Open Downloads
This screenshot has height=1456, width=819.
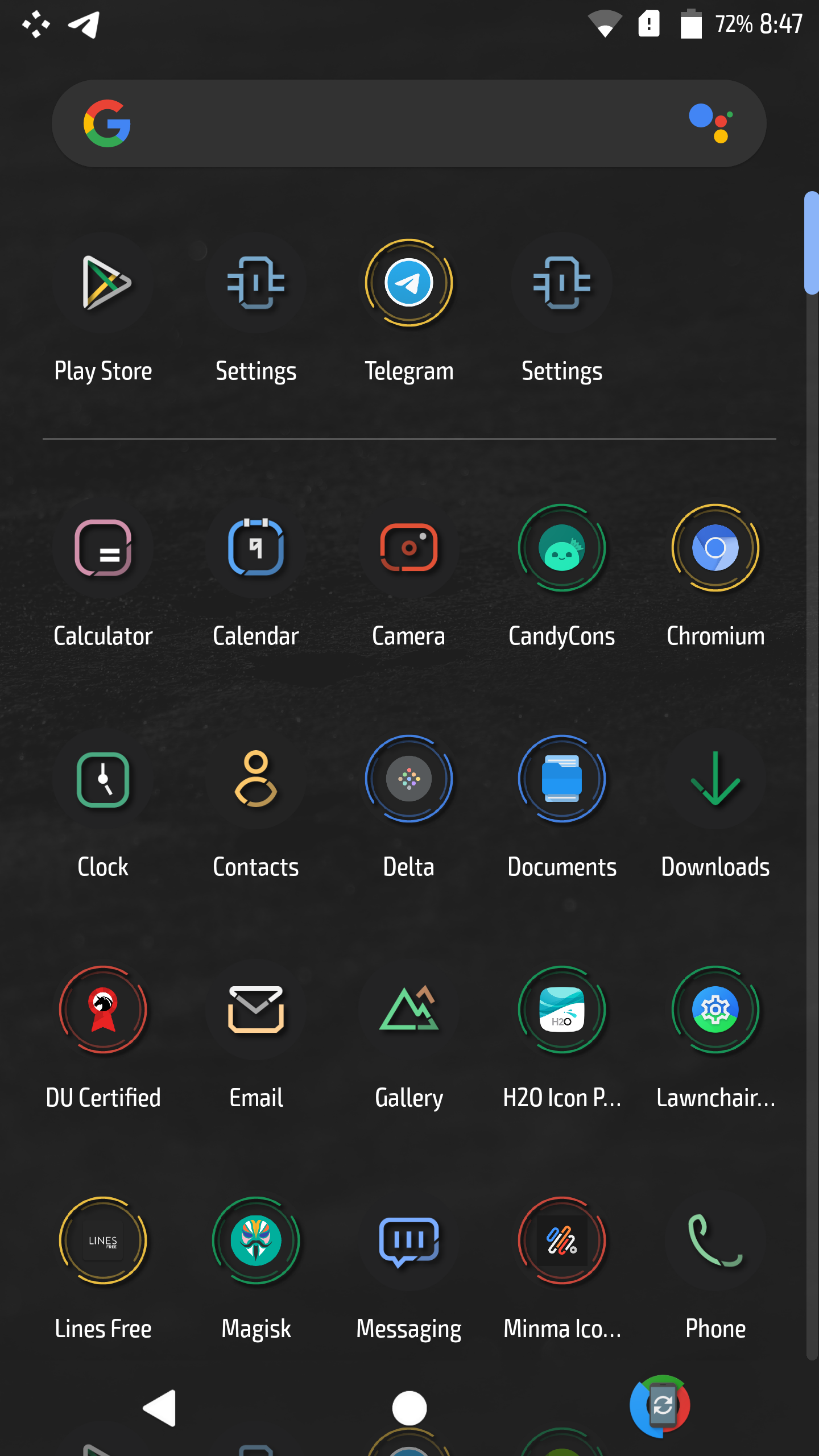click(x=715, y=779)
